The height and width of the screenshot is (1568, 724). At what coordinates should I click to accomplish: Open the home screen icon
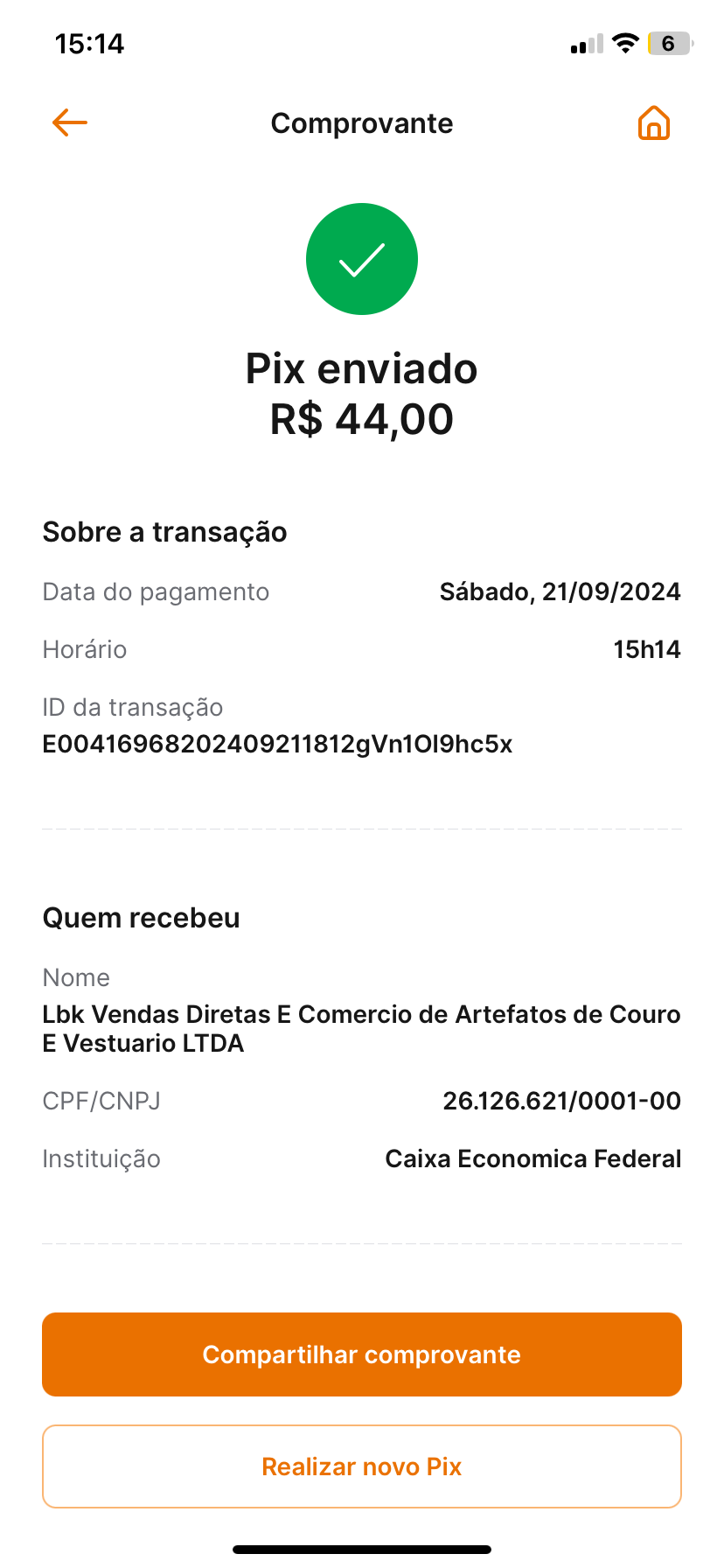(653, 123)
